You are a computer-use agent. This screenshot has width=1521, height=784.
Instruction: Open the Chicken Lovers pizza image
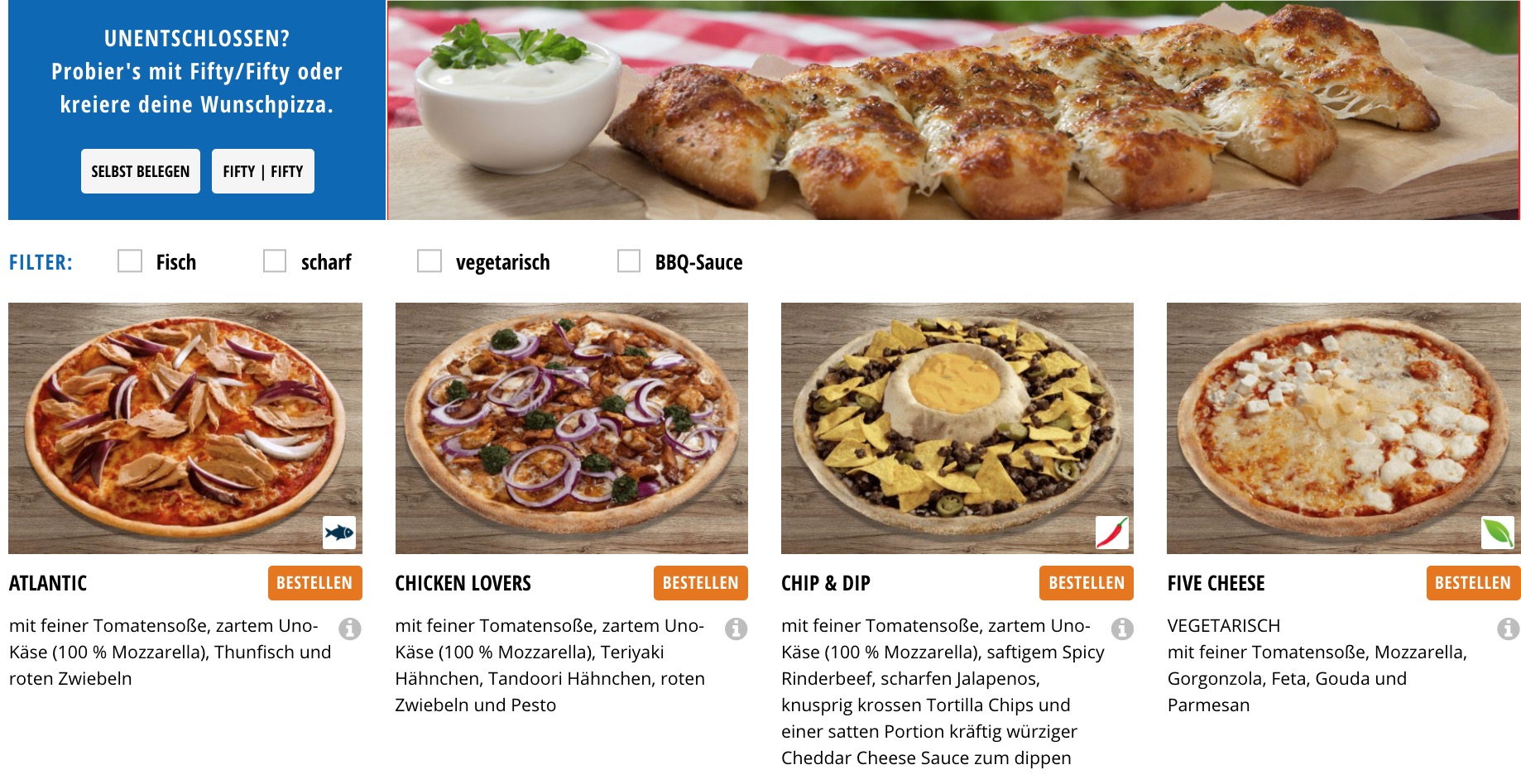(572, 428)
